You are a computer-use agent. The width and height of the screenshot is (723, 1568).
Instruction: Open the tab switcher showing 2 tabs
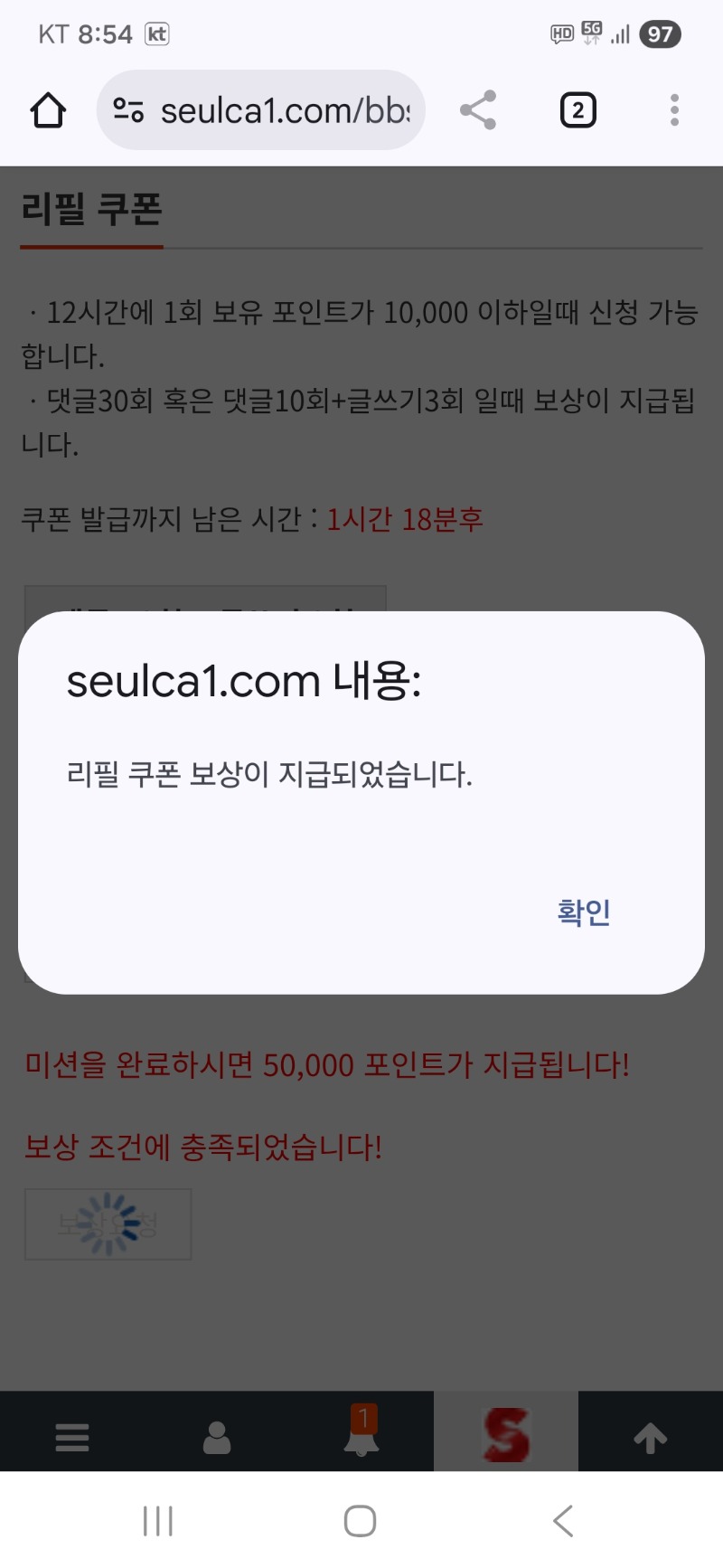point(577,110)
